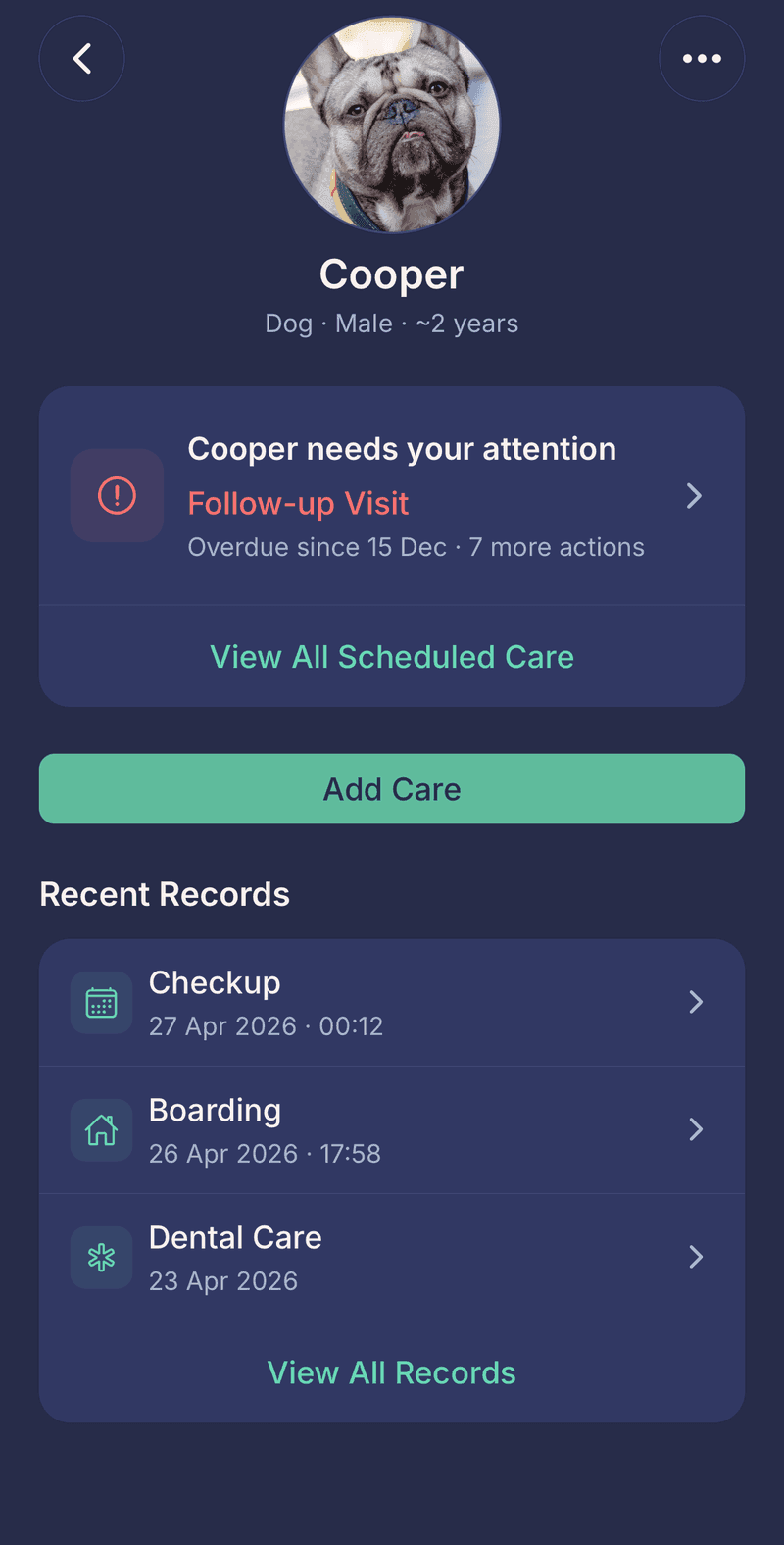Open the overdue Follow-up Visit alert
This screenshot has height=1545, width=784.
click(x=392, y=496)
